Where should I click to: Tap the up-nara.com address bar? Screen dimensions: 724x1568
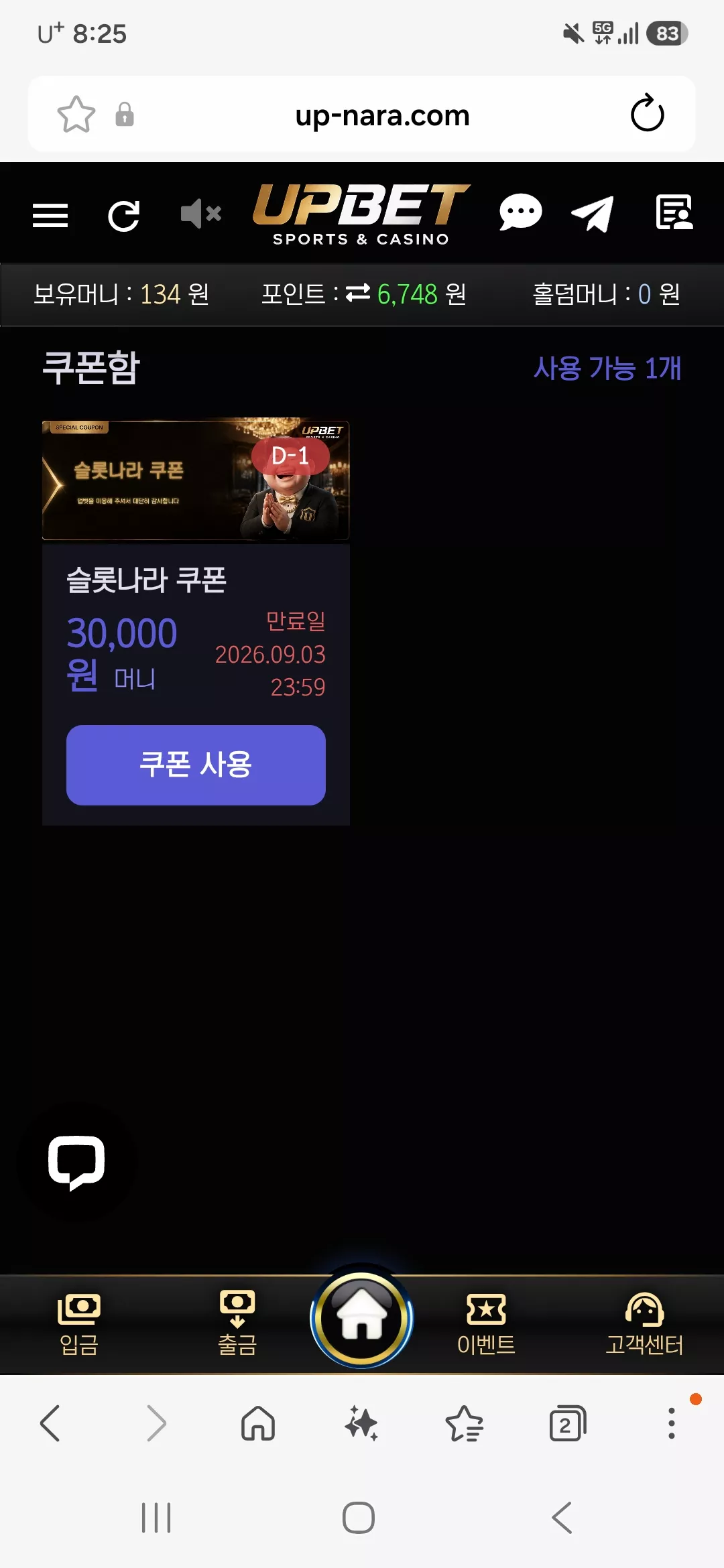[382, 115]
